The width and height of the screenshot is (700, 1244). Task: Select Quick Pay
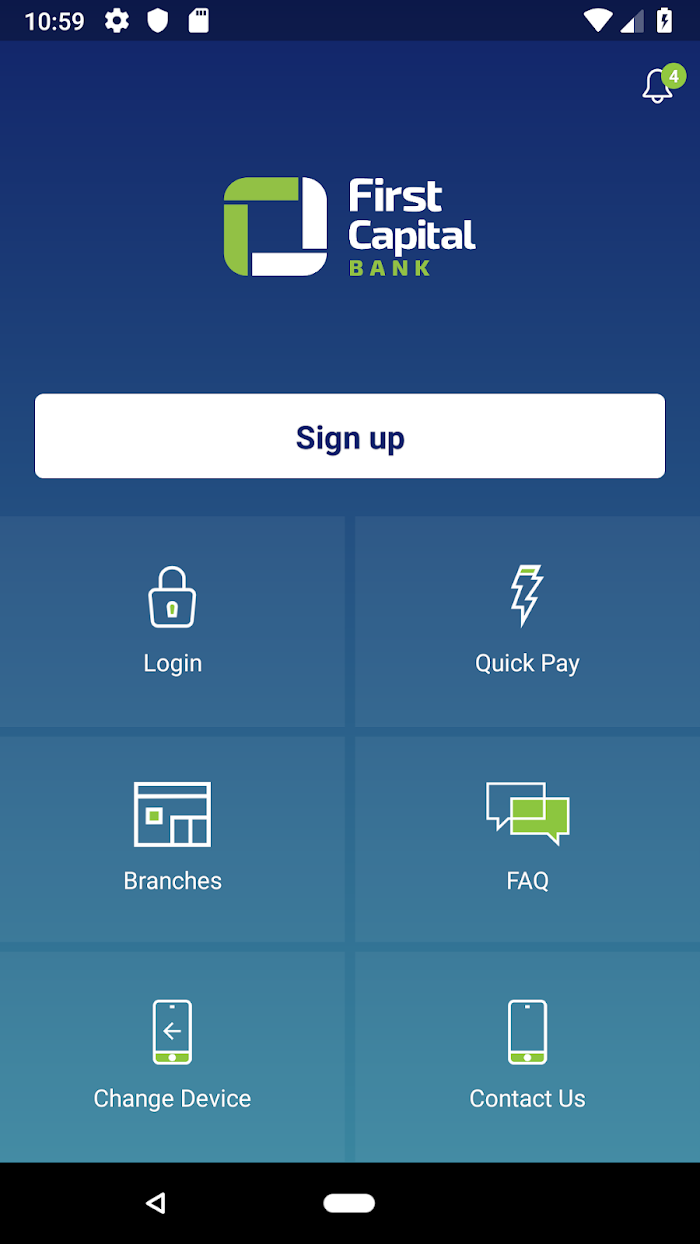tap(527, 621)
